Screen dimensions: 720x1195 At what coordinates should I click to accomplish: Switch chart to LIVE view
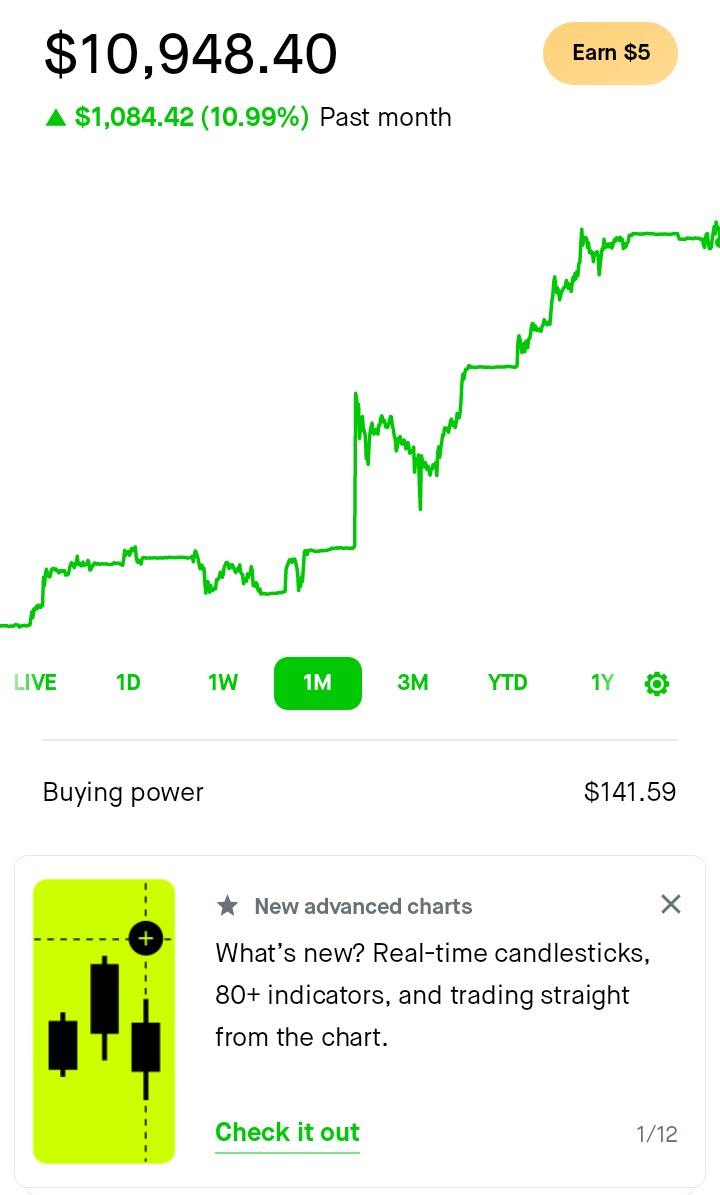coord(35,683)
